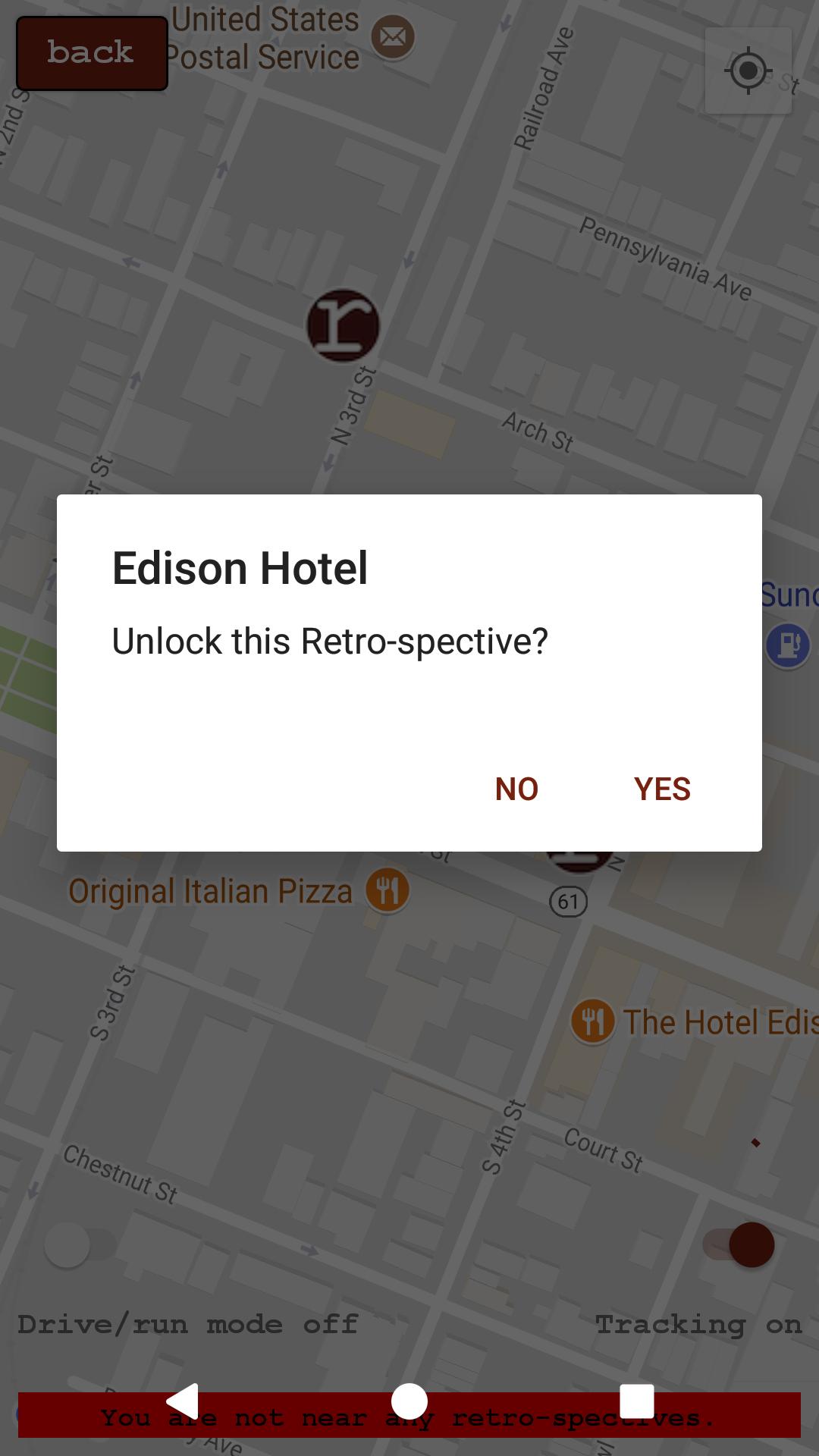Confirm unlocking with the YES button

point(662,789)
